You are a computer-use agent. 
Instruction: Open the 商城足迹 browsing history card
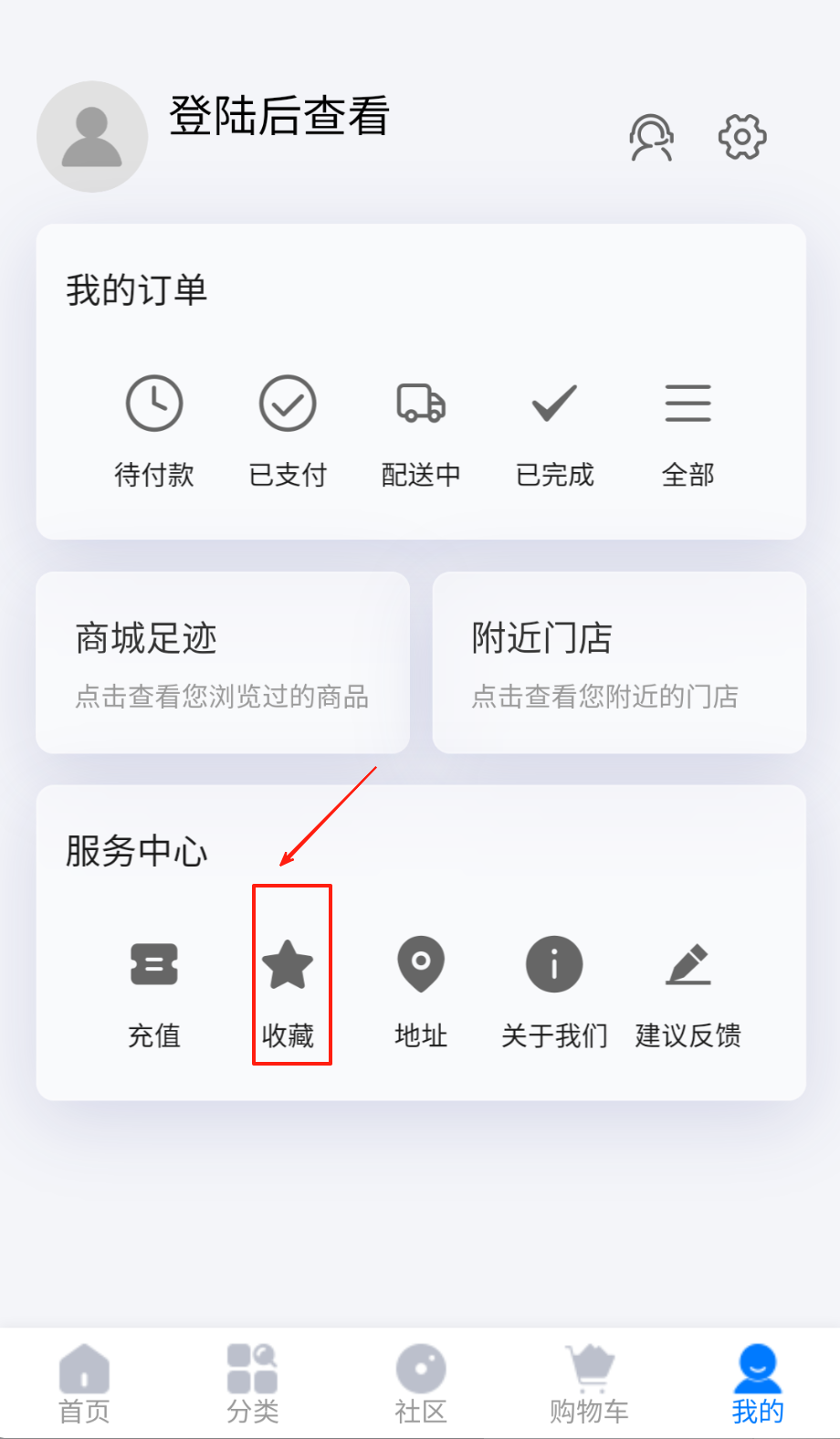(x=223, y=663)
